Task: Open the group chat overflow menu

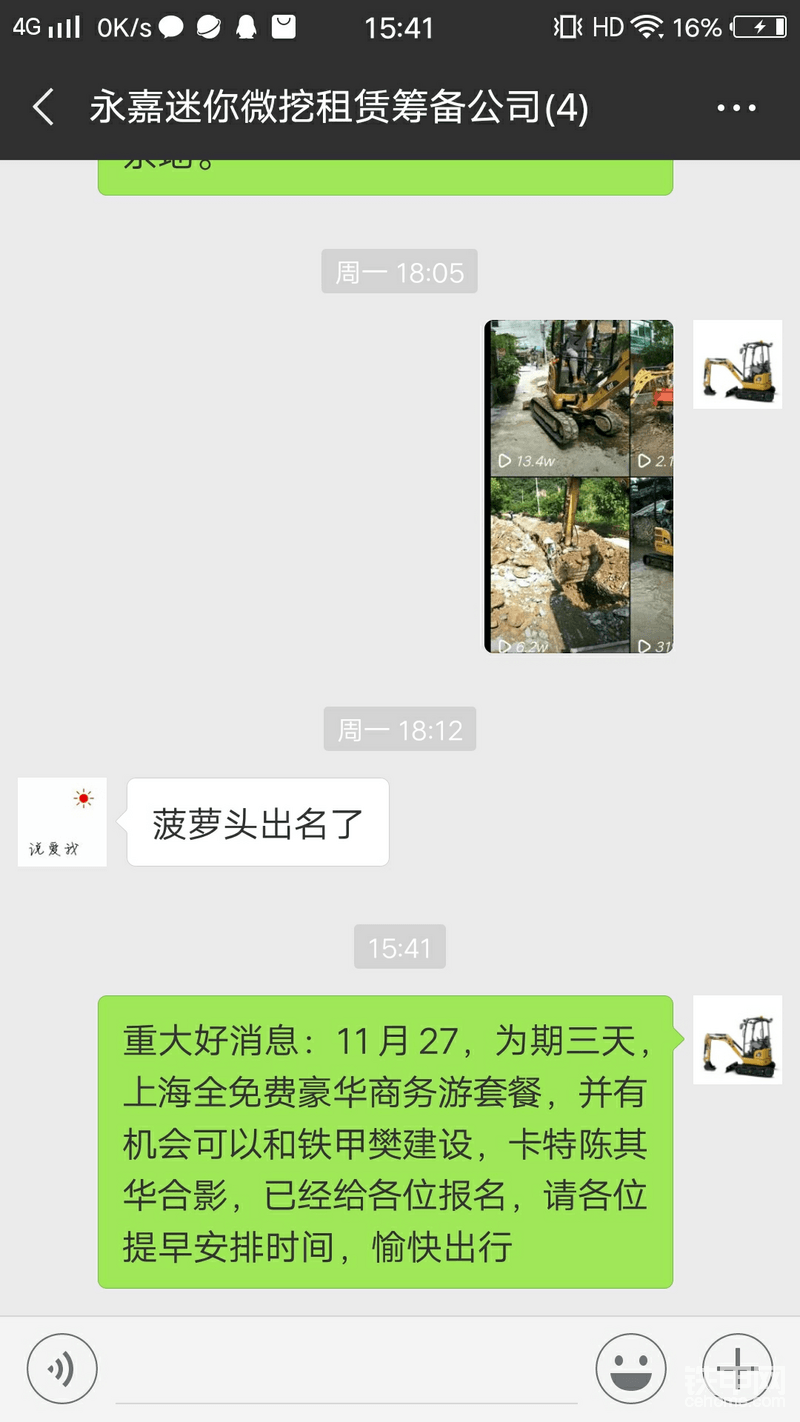Action: pos(737,108)
